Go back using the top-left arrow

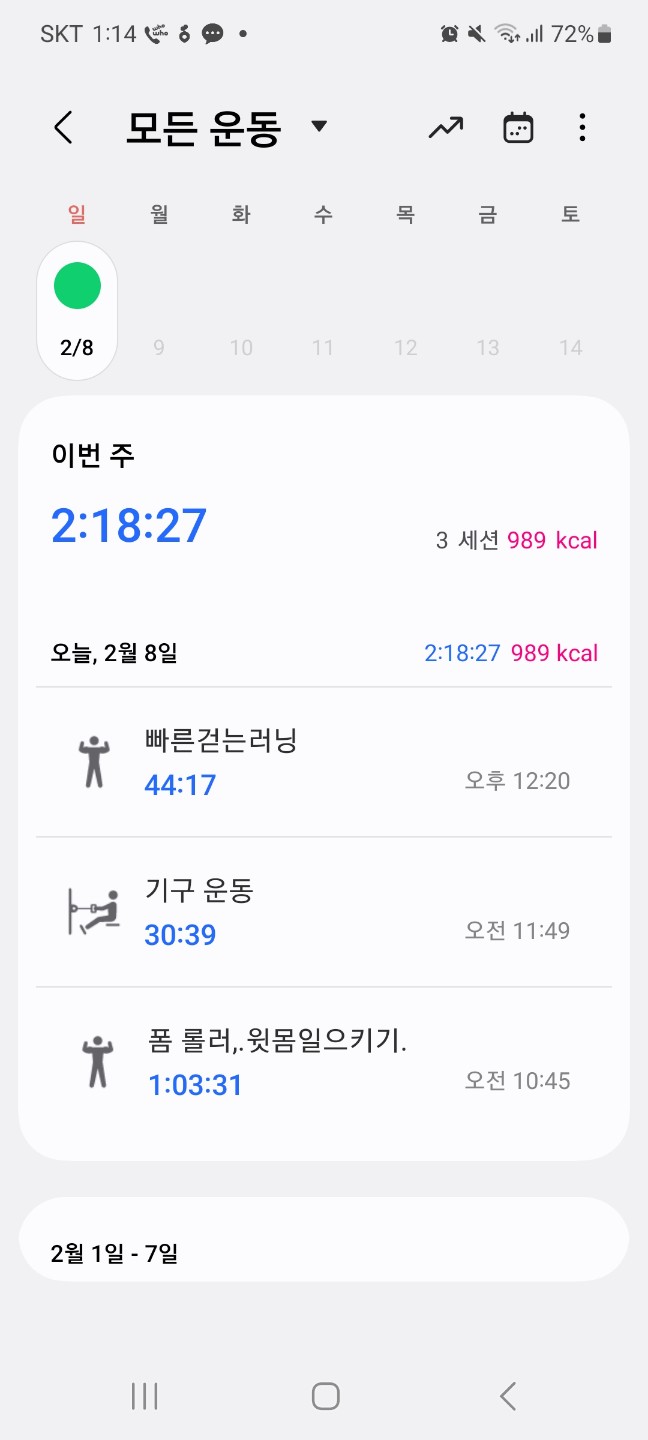pos(63,127)
